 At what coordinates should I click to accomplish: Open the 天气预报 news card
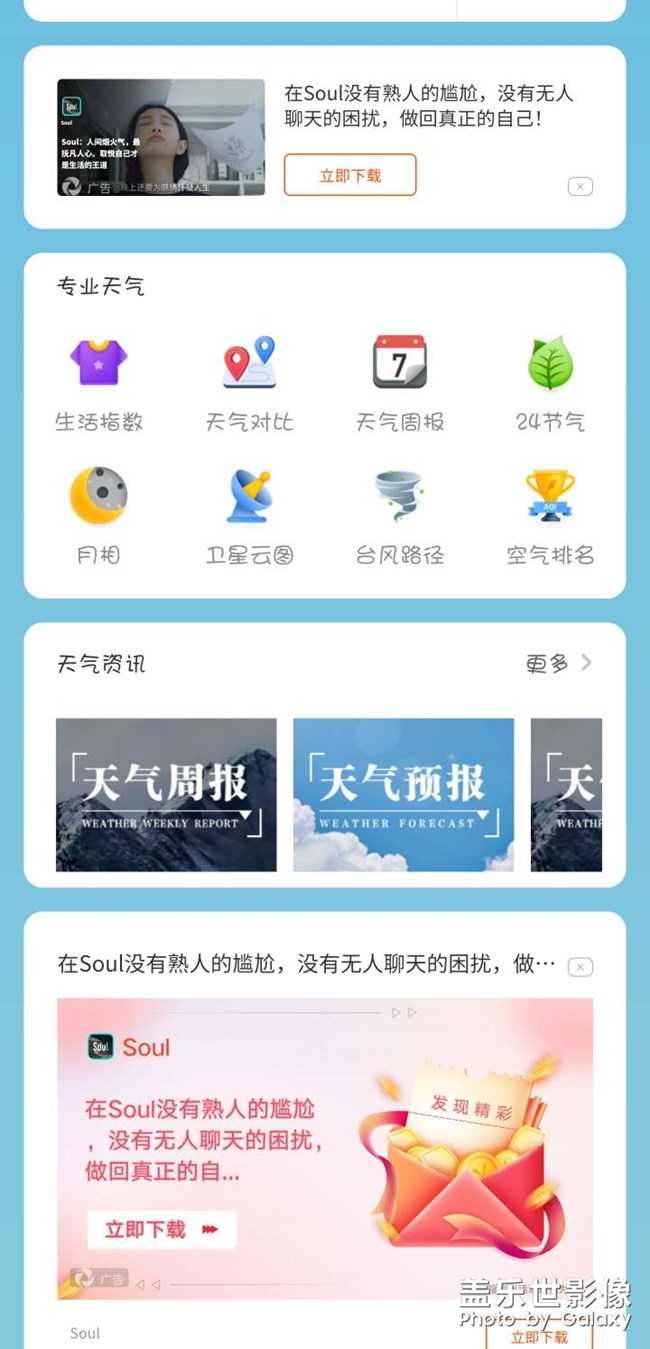click(403, 794)
